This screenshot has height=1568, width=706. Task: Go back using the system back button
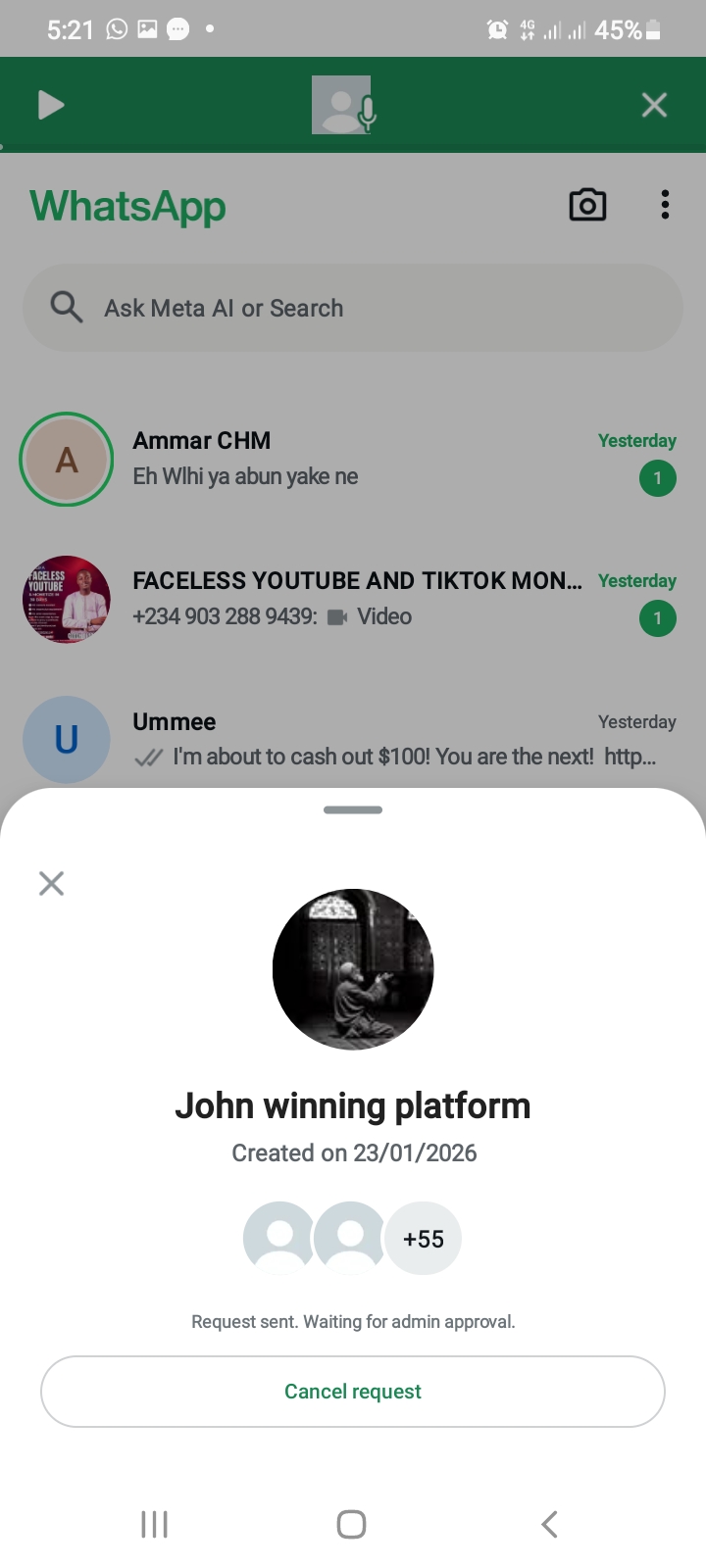549,1524
